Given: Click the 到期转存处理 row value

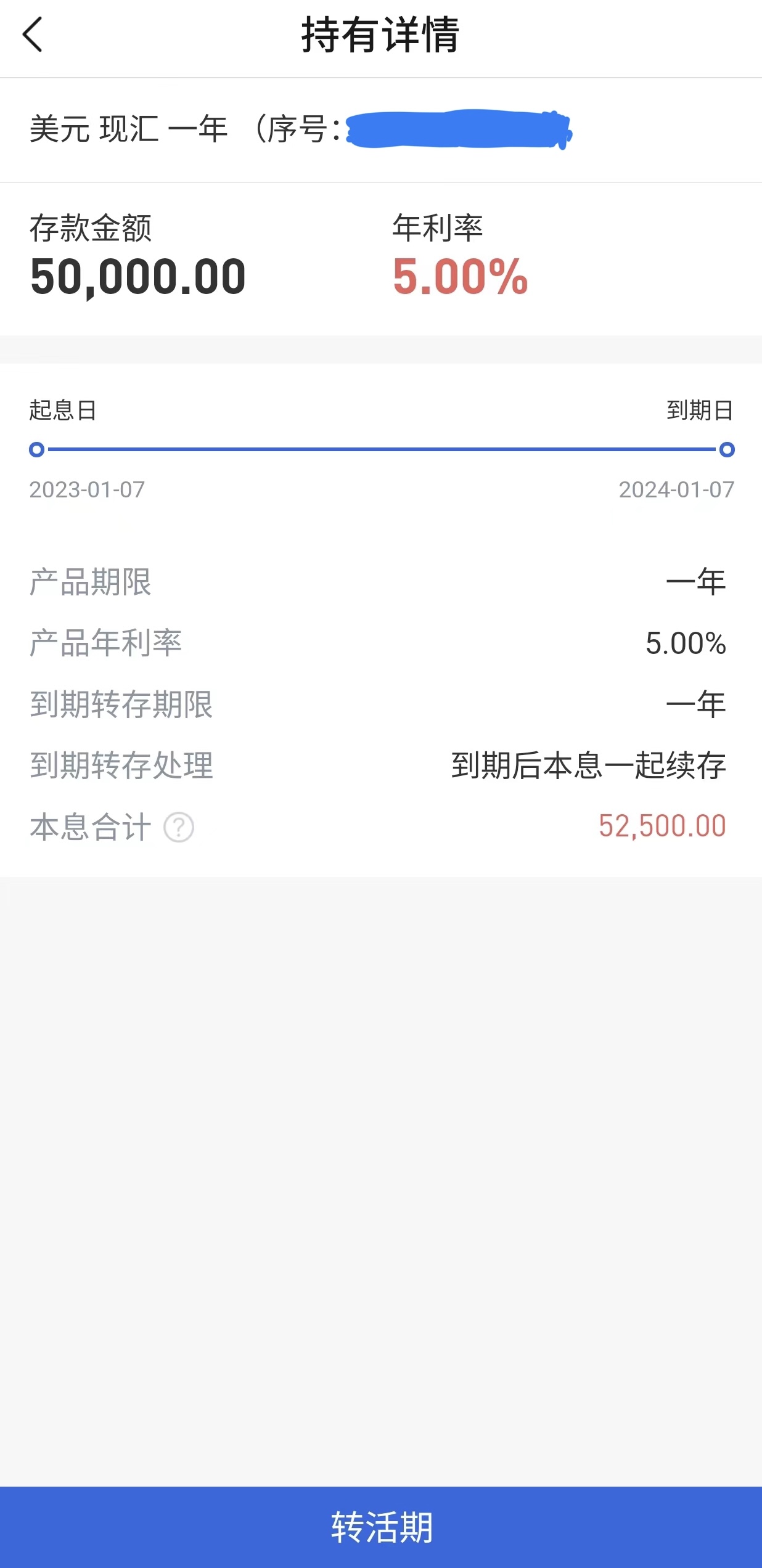Looking at the screenshot, I should tap(589, 766).
